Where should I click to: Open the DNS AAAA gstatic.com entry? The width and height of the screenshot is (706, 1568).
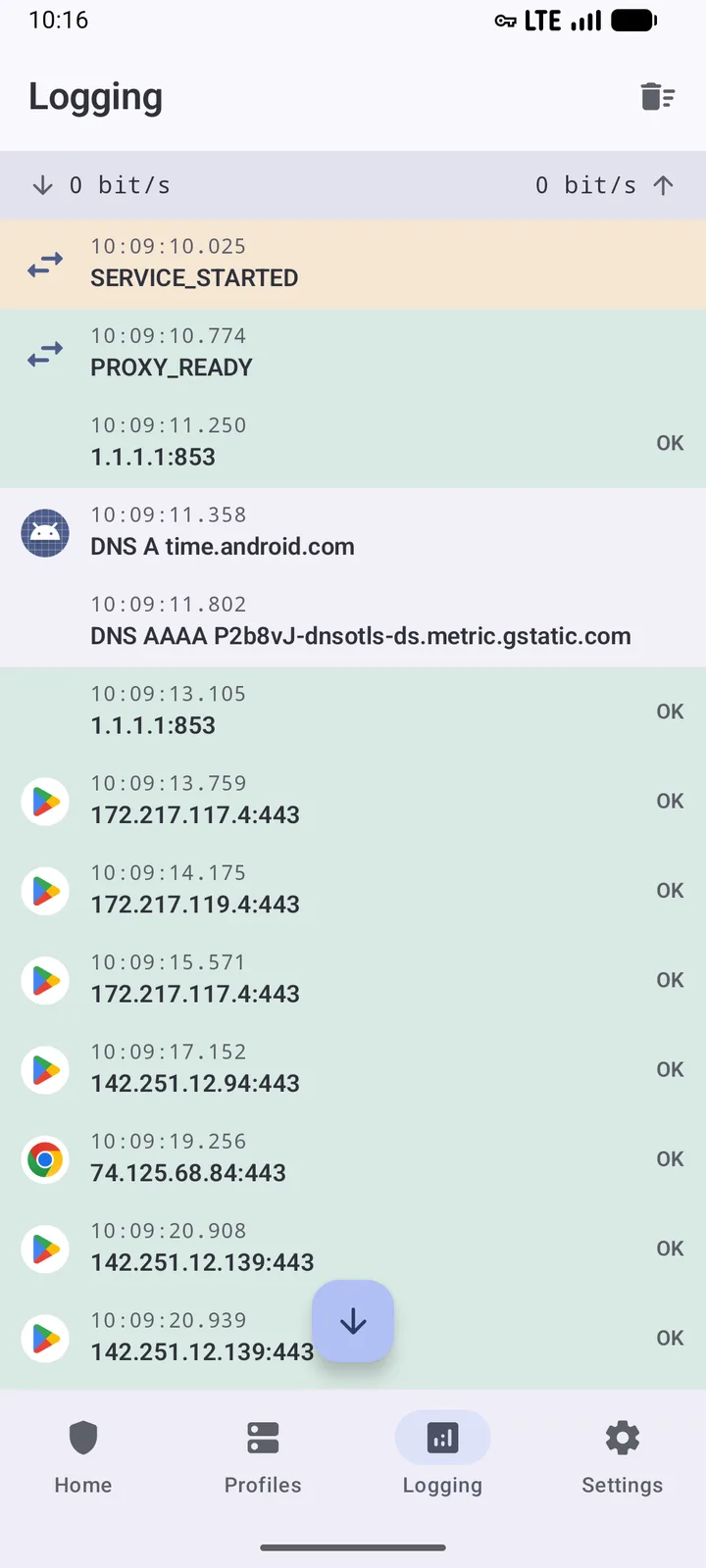tap(353, 622)
